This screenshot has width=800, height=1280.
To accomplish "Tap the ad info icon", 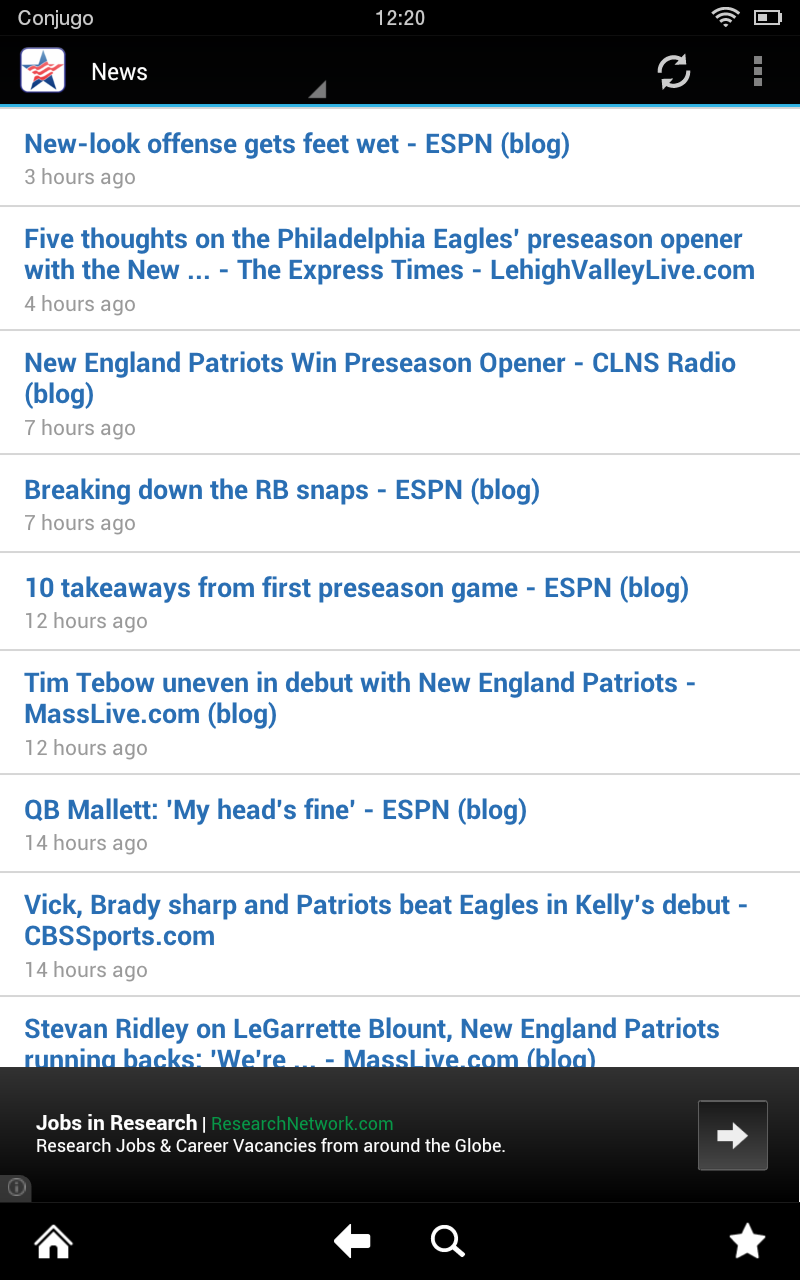I will click(x=15, y=1188).
